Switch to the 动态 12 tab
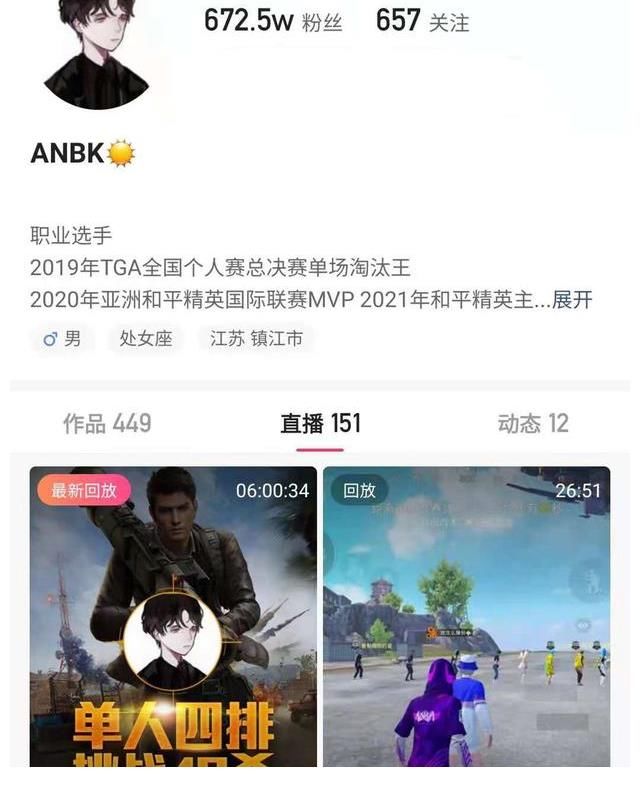The height and width of the screenshot is (787, 640). pyautogui.click(x=533, y=423)
